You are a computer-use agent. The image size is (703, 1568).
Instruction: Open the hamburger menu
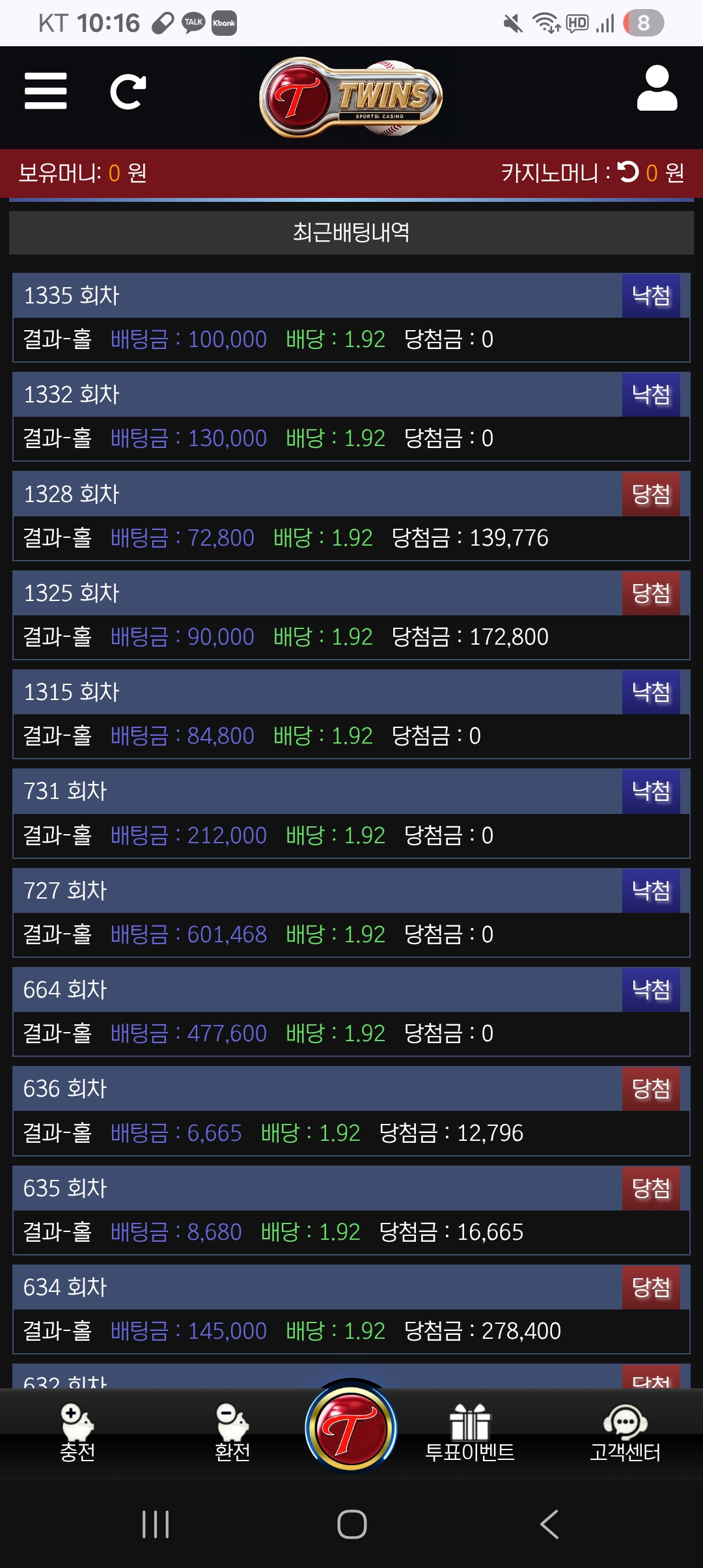coord(46,91)
